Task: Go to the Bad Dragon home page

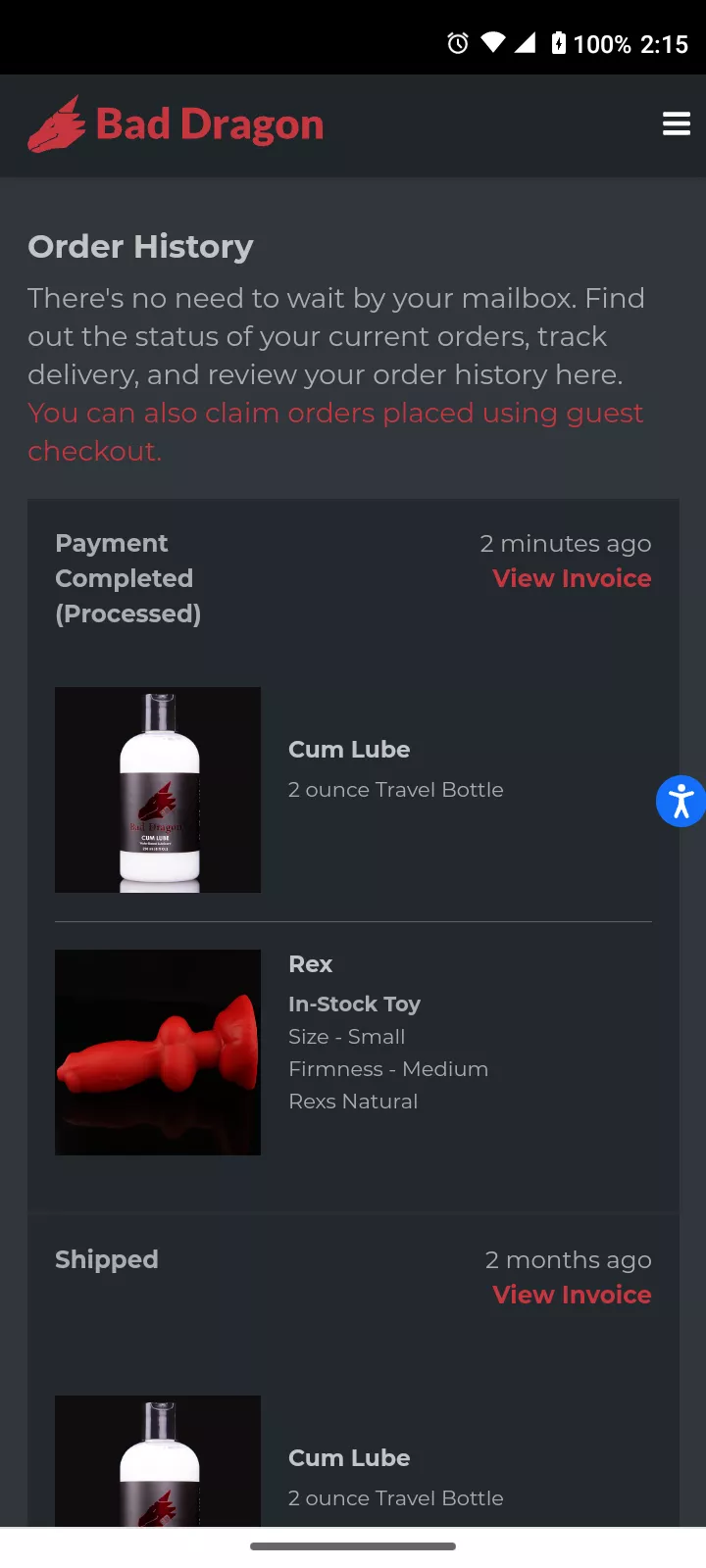Action: (176, 125)
